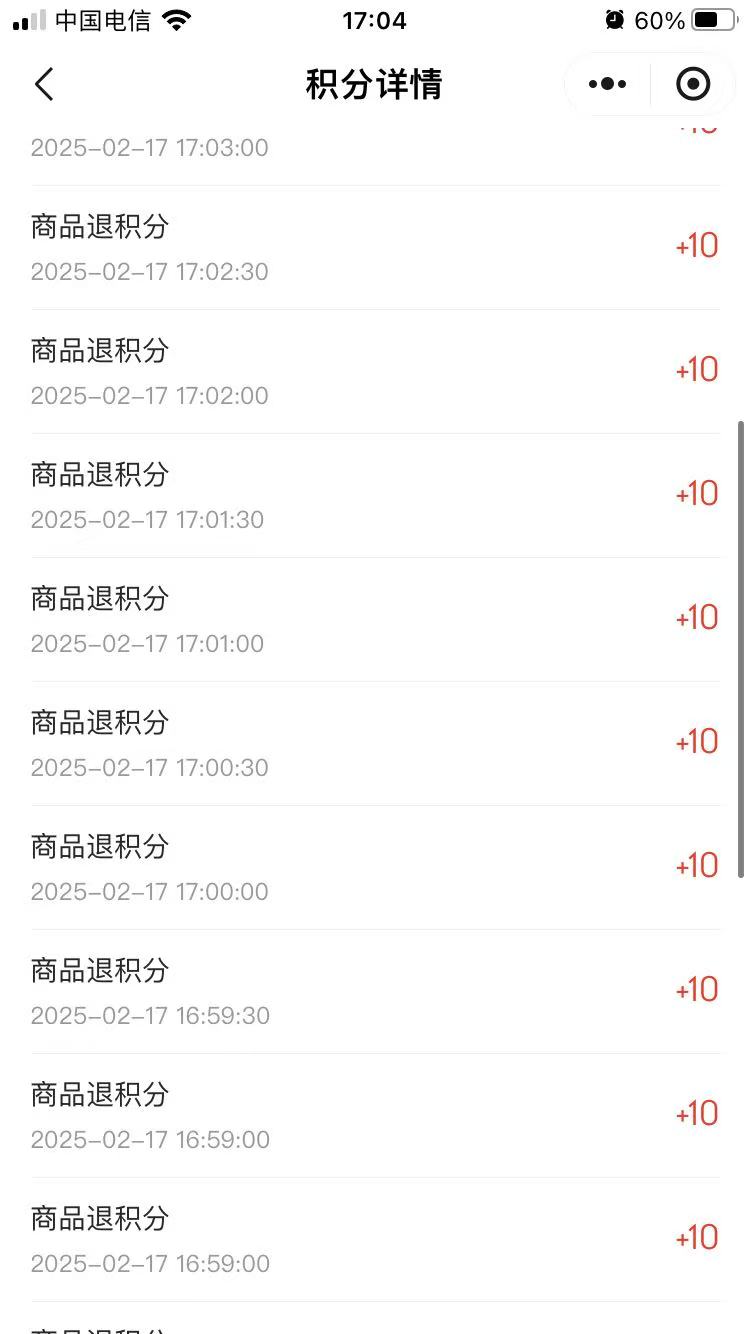Open the mini program three-dot menu

click(x=607, y=85)
